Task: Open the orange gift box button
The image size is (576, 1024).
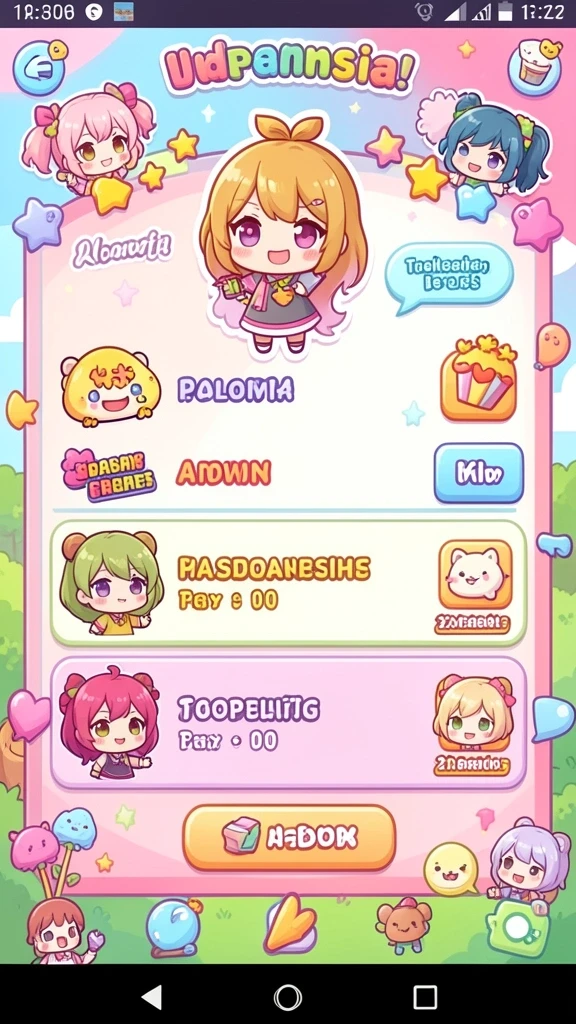Action: pyautogui.click(x=479, y=379)
